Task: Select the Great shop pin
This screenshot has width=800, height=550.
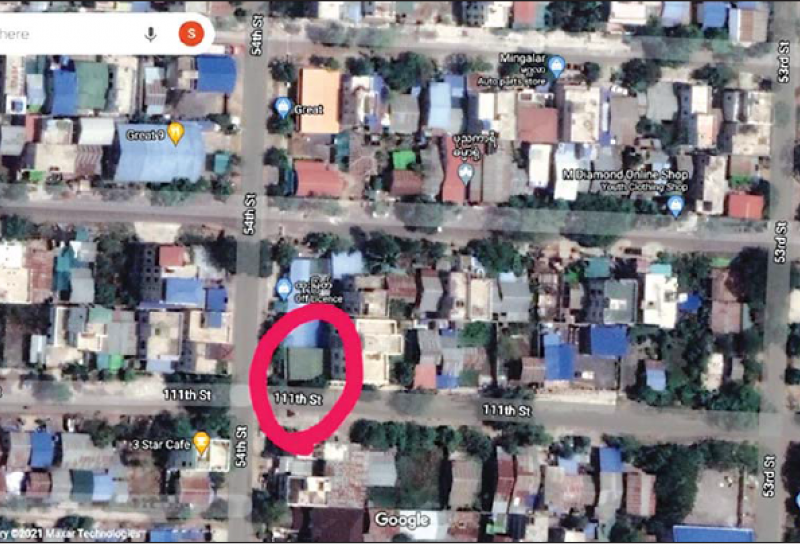Action: click(x=283, y=107)
